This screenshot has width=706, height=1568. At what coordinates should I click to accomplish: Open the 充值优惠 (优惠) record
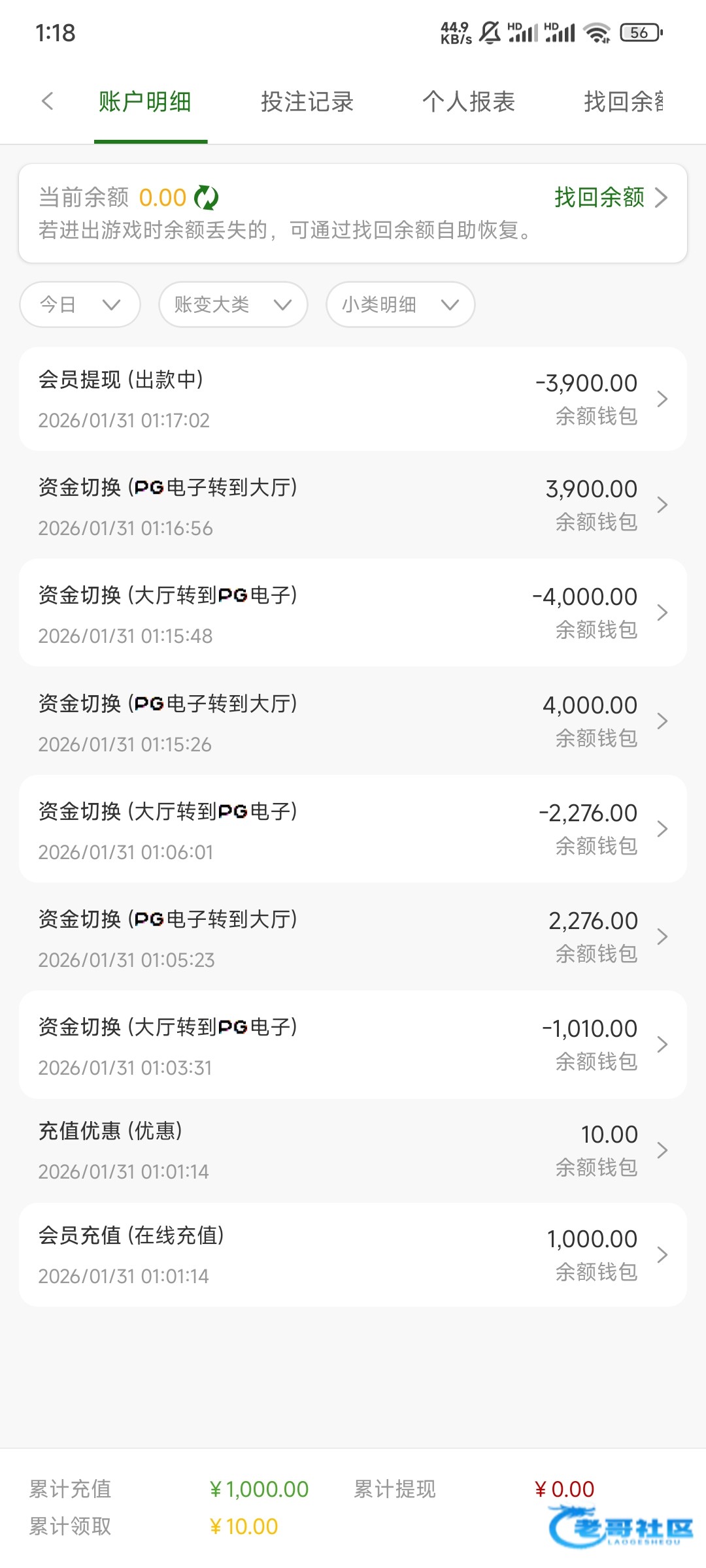(353, 1150)
